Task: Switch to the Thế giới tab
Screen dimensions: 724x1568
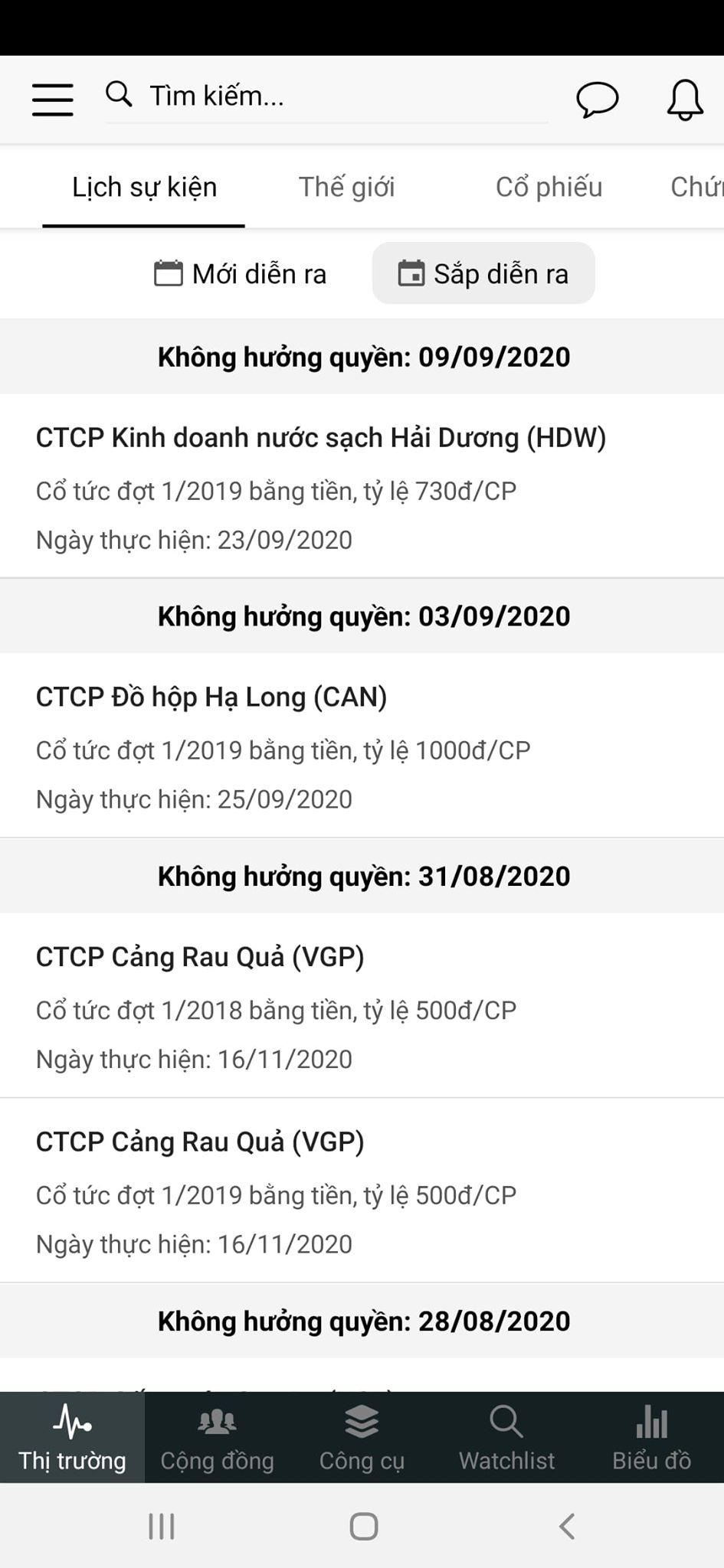Action: pos(346,187)
